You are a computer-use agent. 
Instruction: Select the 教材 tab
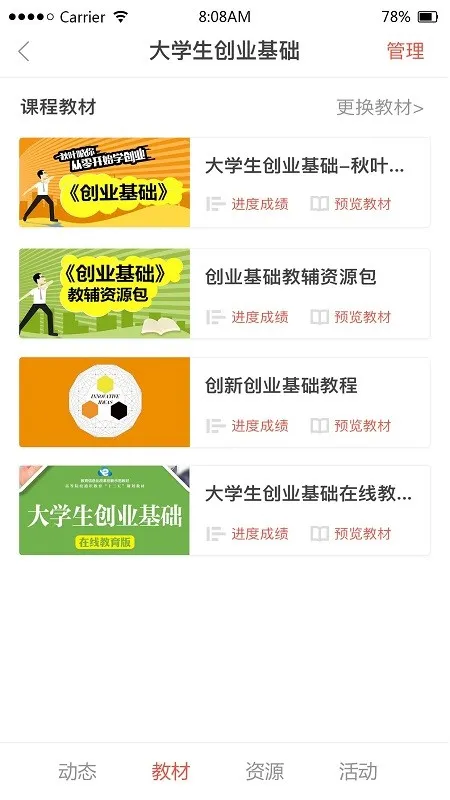171,771
